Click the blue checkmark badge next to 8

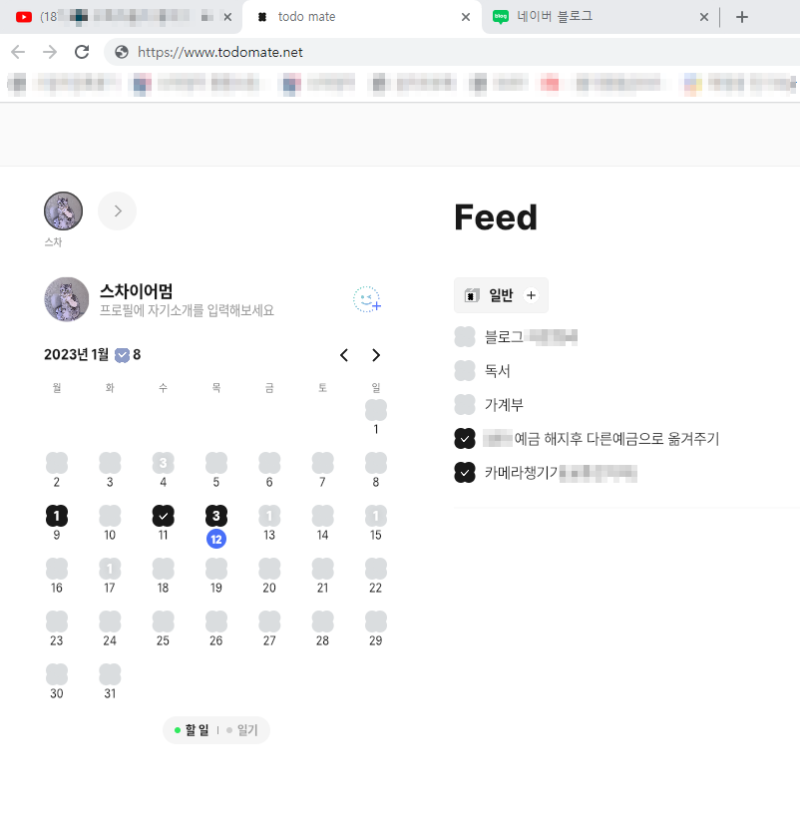(x=122, y=354)
